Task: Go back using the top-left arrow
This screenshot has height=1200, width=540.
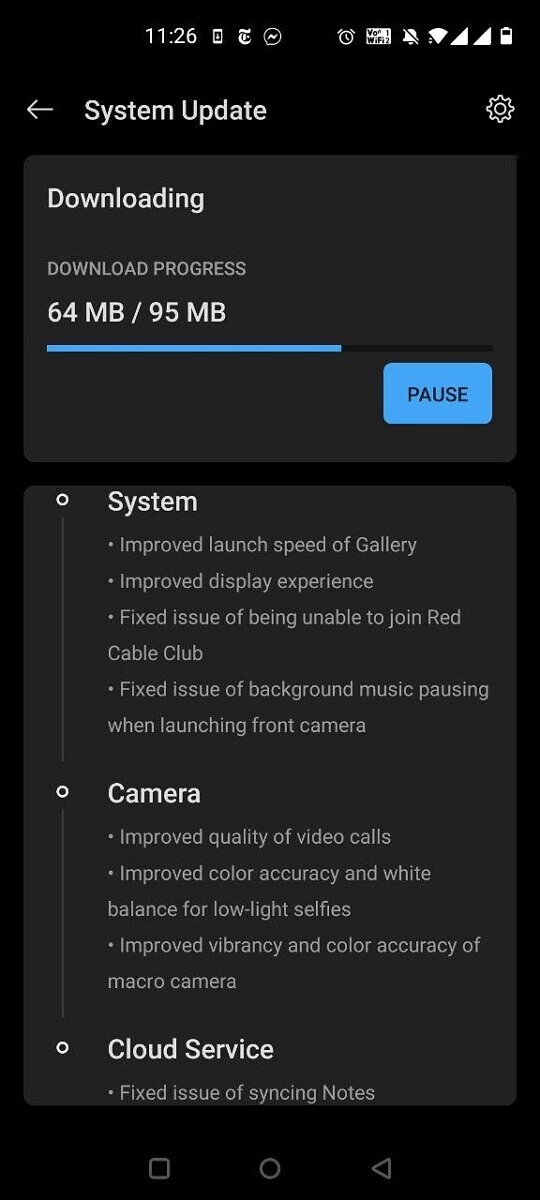Action: point(40,110)
